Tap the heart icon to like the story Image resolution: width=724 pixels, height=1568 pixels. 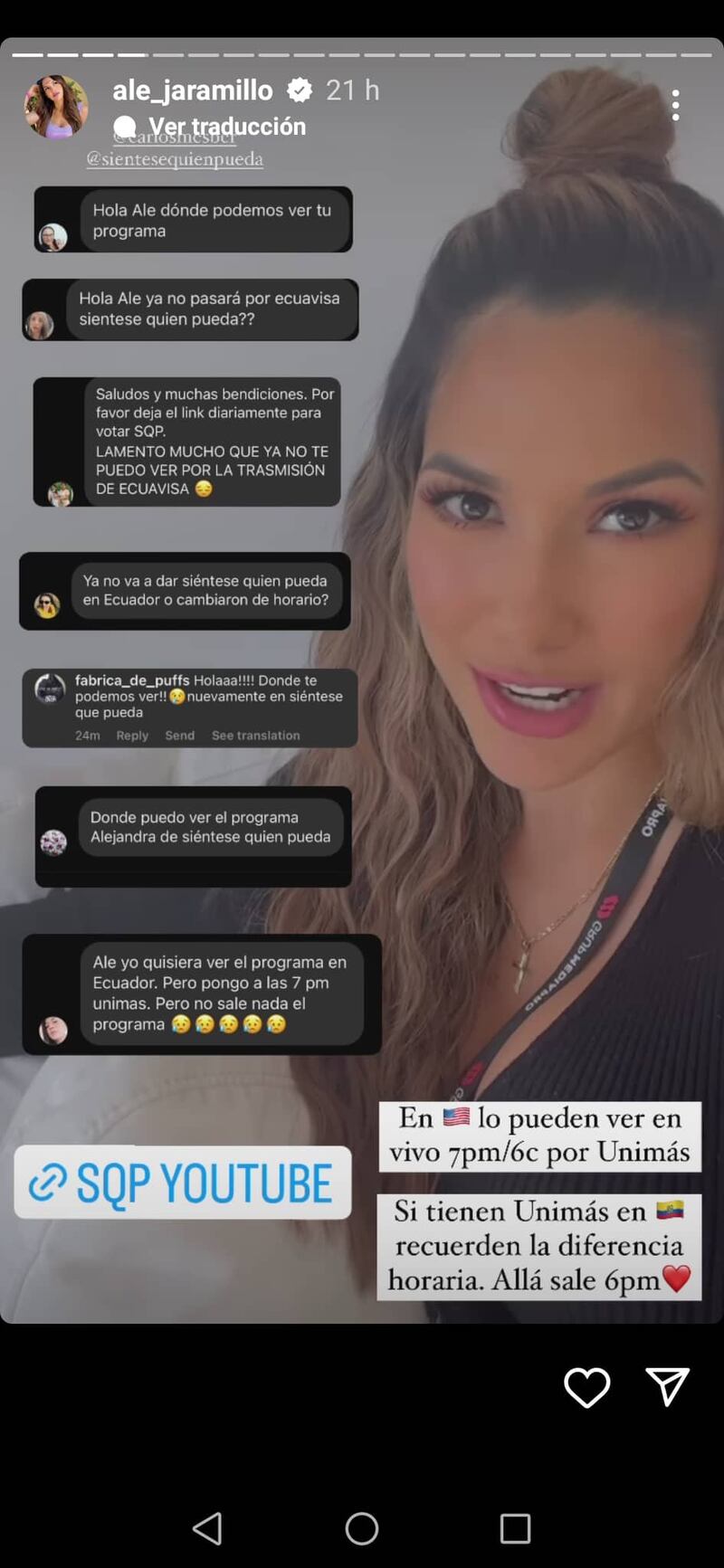click(587, 1388)
